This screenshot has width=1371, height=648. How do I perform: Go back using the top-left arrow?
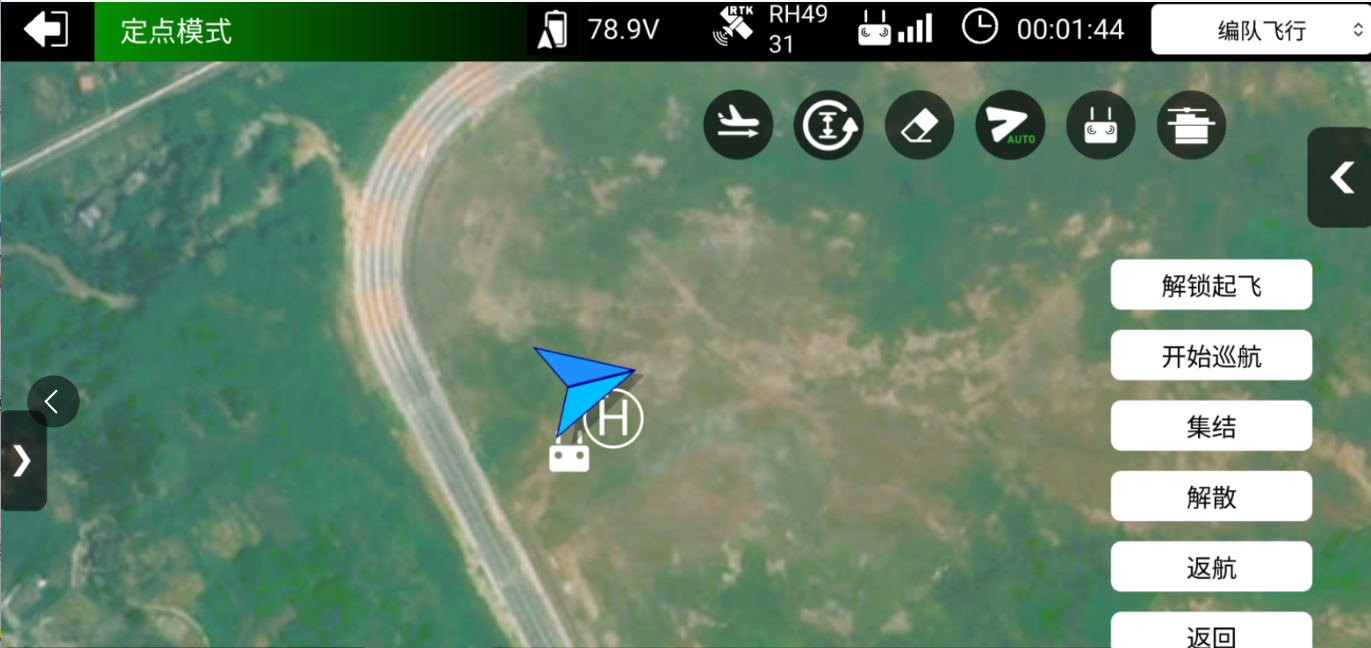pos(46,30)
